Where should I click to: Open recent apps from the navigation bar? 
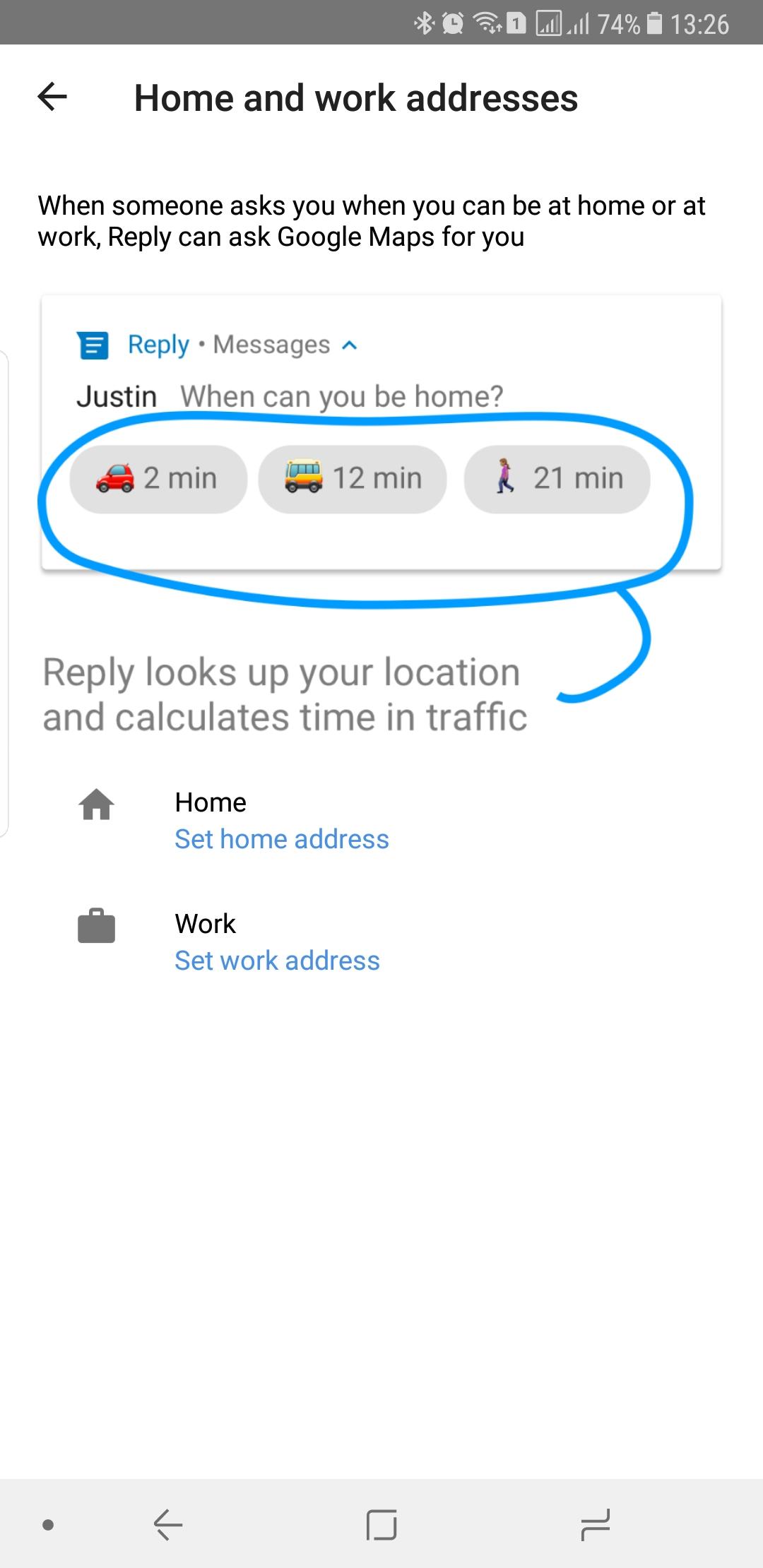(x=595, y=1524)
